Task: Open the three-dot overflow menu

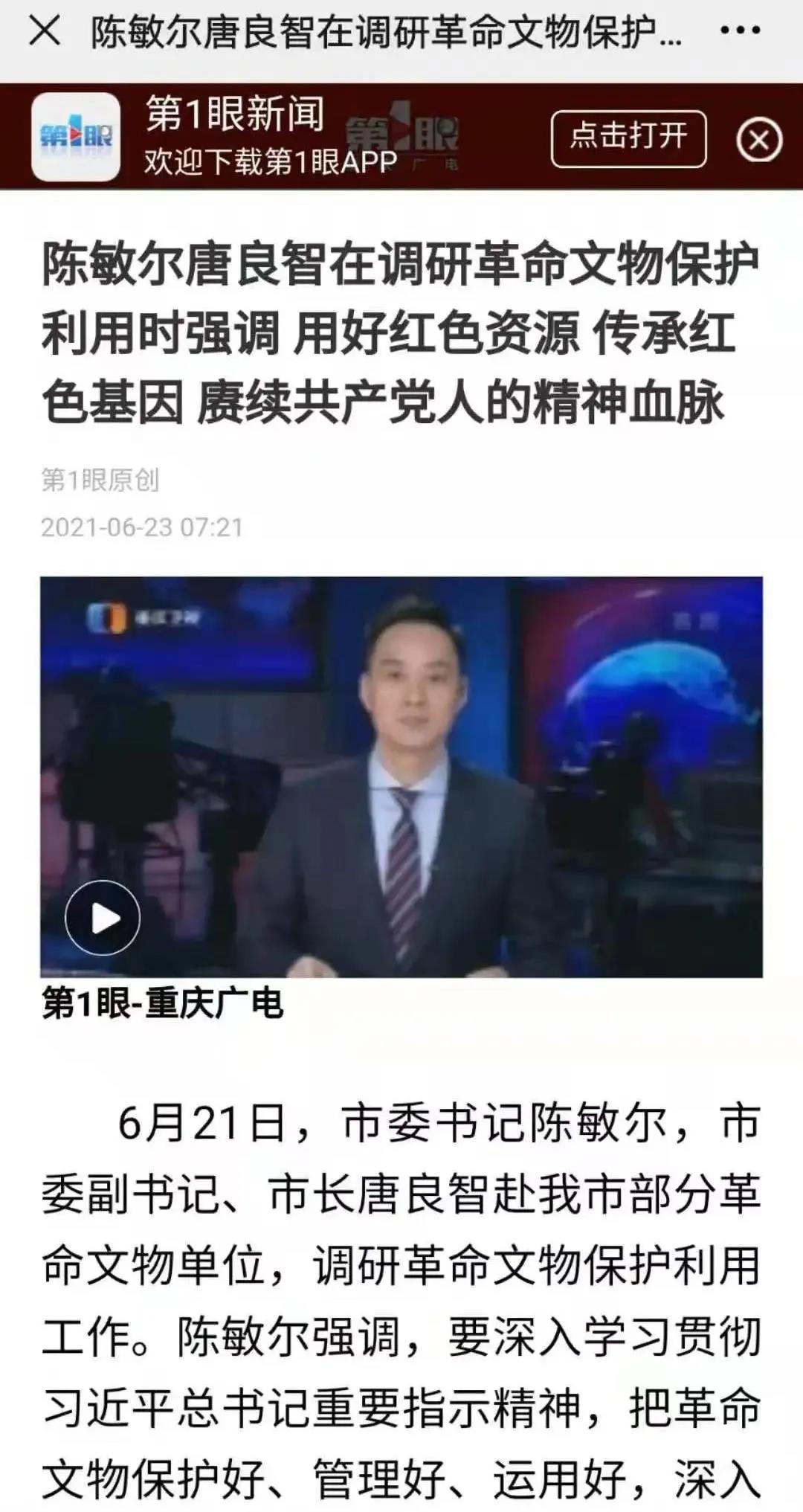Action: point(740,31)
